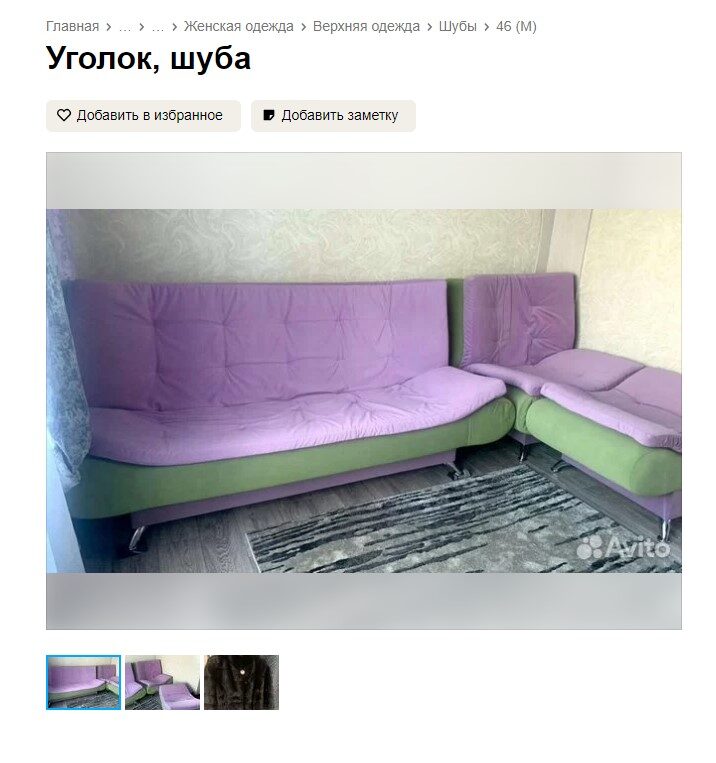Select the second sofa thumbnail
Image resolution: width=716 pixels, height=763 pixels.
[x=162, y=682]
